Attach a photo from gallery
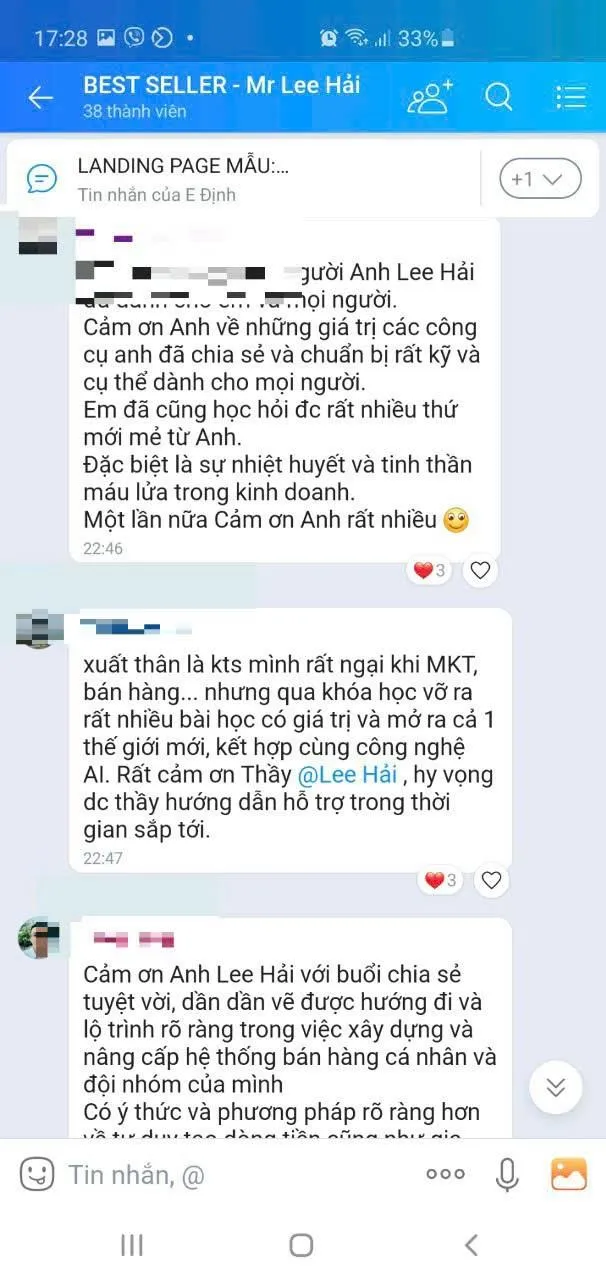The image size is (606, 1280). 569,1174
